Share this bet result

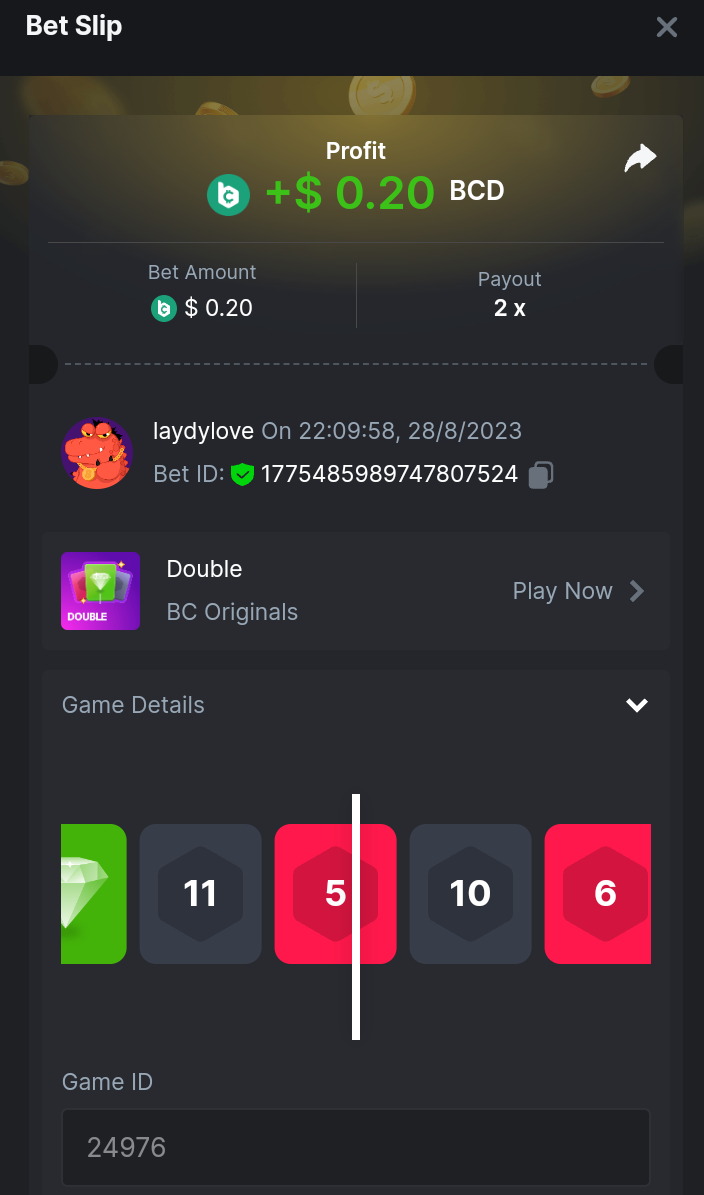(640, 158)
